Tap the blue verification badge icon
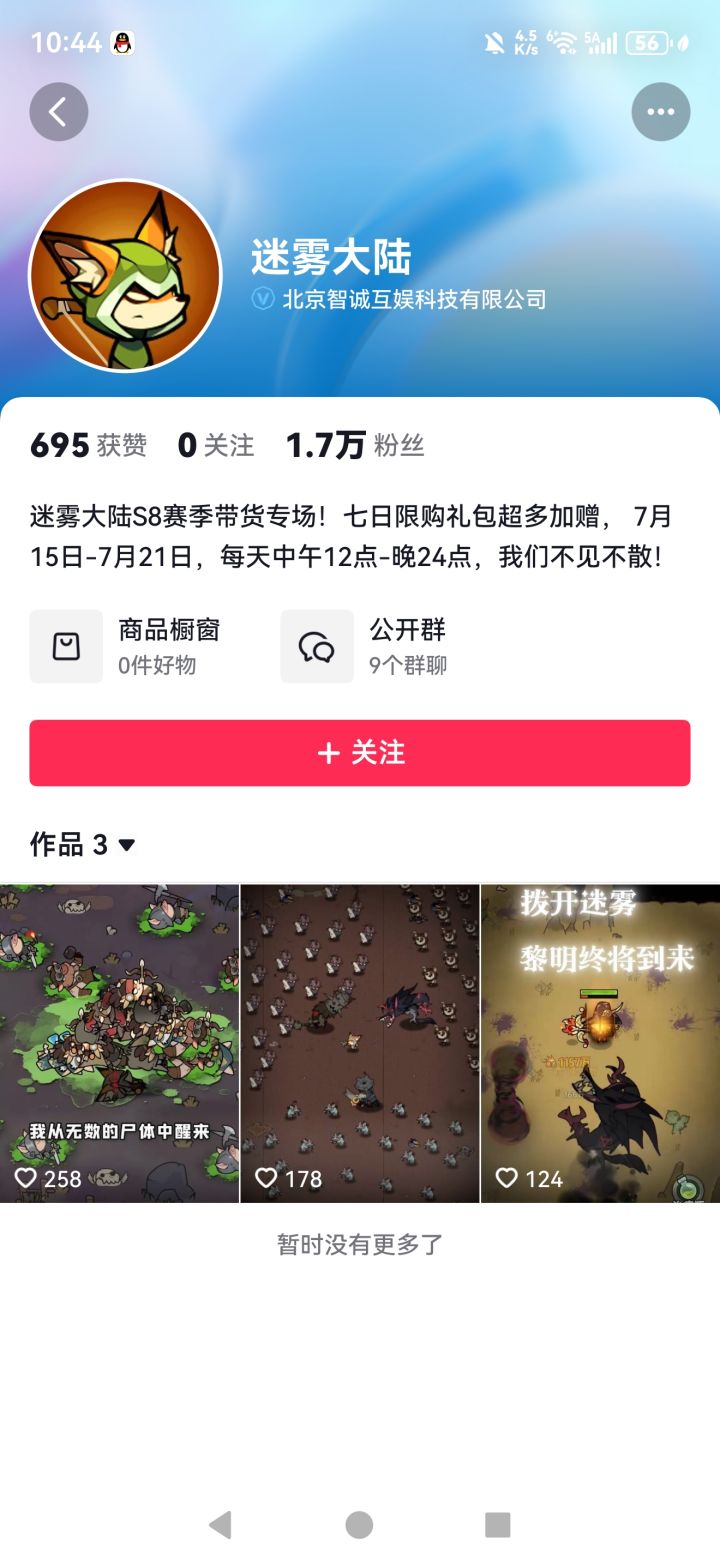Screen dimensions: 720x1553 click(x=260, y=298)
